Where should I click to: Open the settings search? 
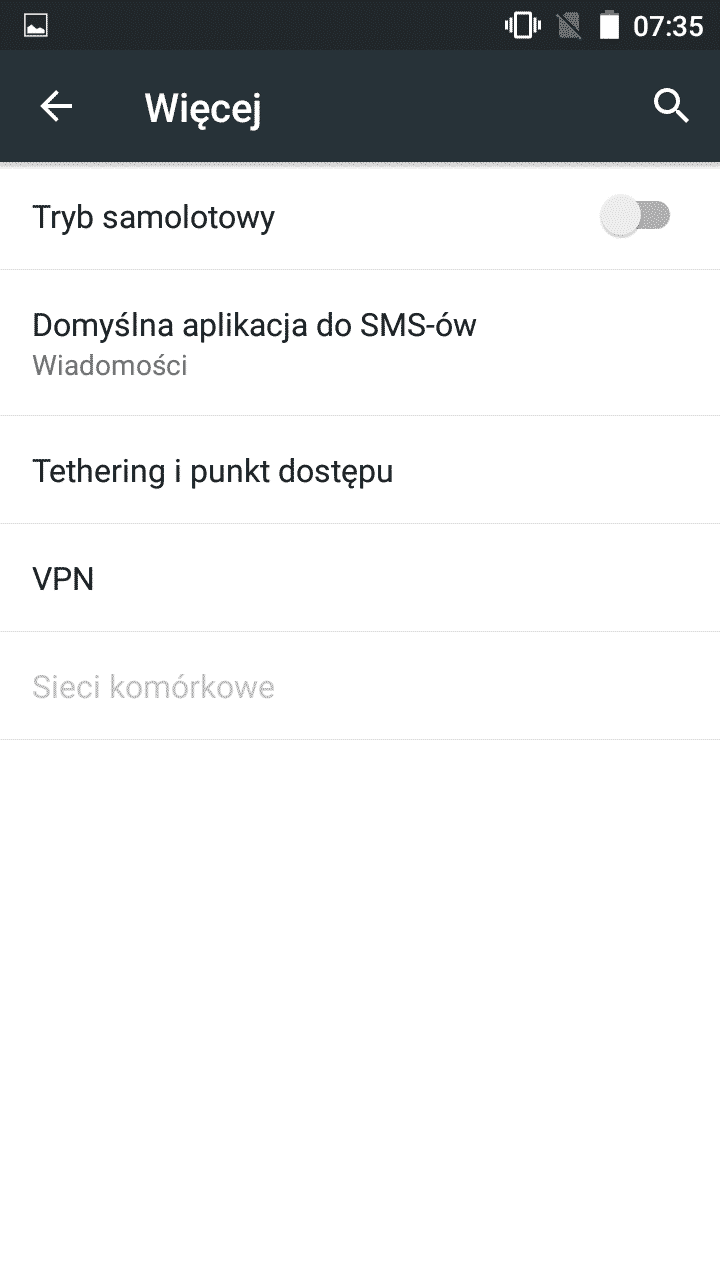point(671,106)
